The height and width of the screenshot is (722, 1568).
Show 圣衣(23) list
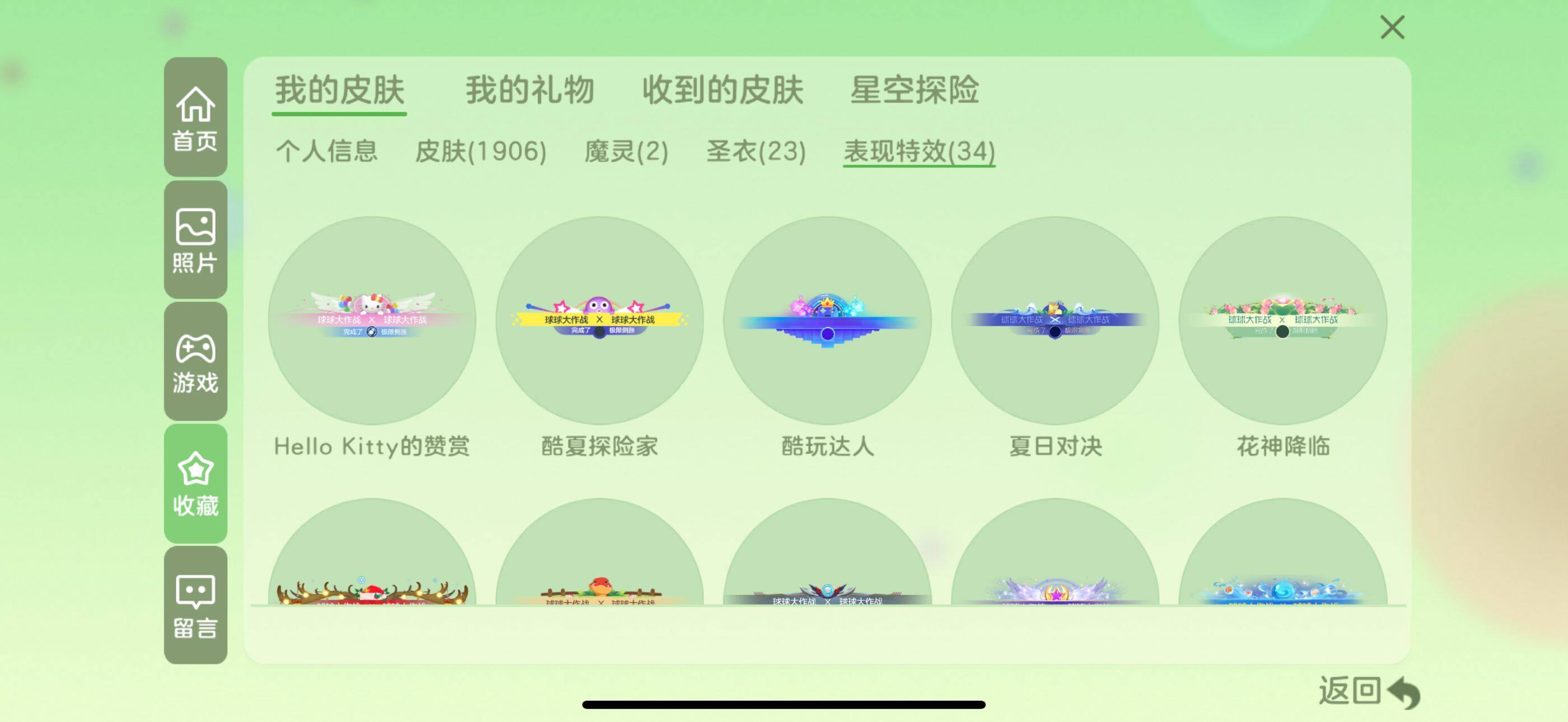click(x=756, y=151)
